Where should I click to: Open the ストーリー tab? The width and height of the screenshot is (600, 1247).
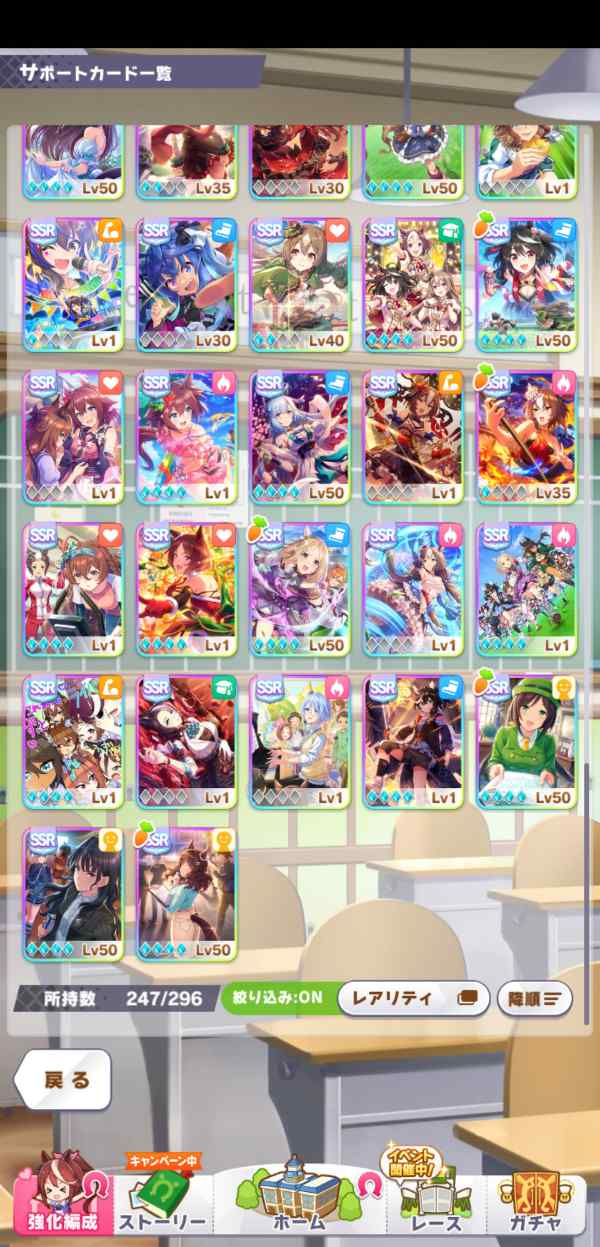(x=162, y=1200)
